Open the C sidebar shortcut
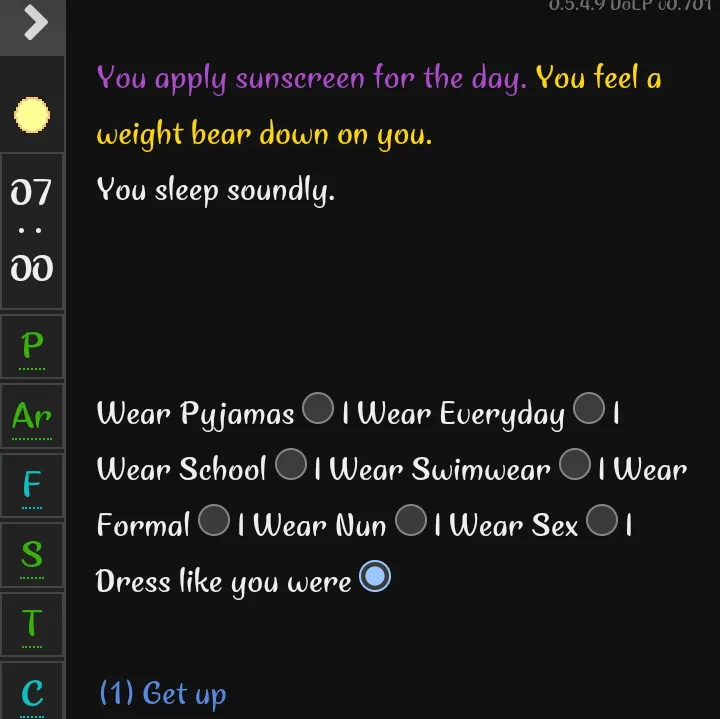720x719 pixels. click(32, 692)
